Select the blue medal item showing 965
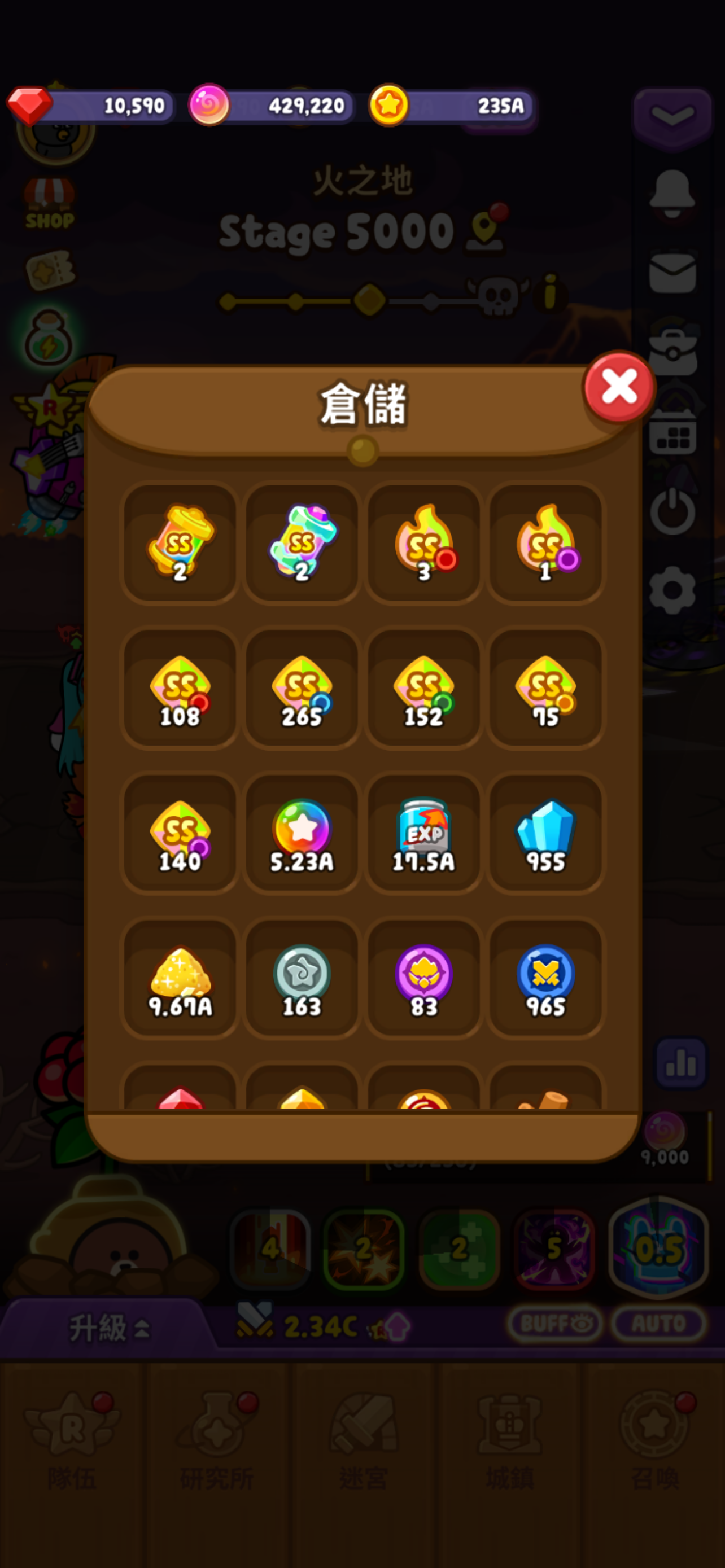Screen dimensions: 725x1568 coord(545,978)
